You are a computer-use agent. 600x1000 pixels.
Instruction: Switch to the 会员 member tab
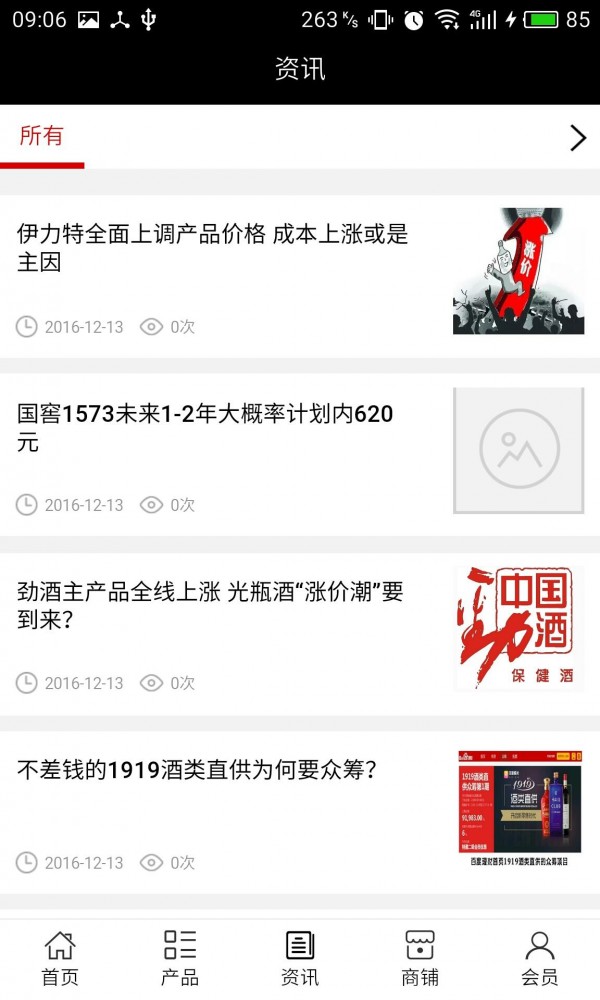click(x=540, y=957)
